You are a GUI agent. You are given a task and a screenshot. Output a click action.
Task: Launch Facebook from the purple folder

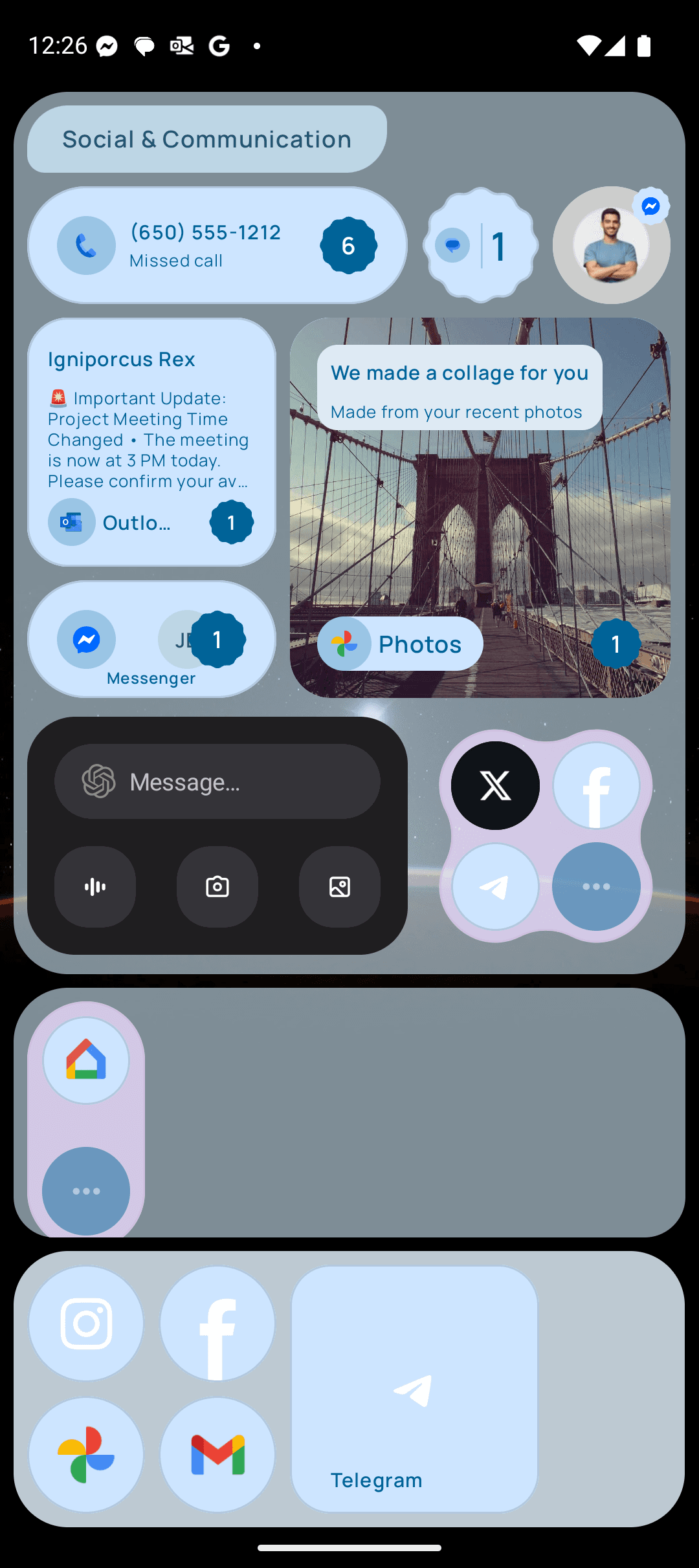pos(596,785)
